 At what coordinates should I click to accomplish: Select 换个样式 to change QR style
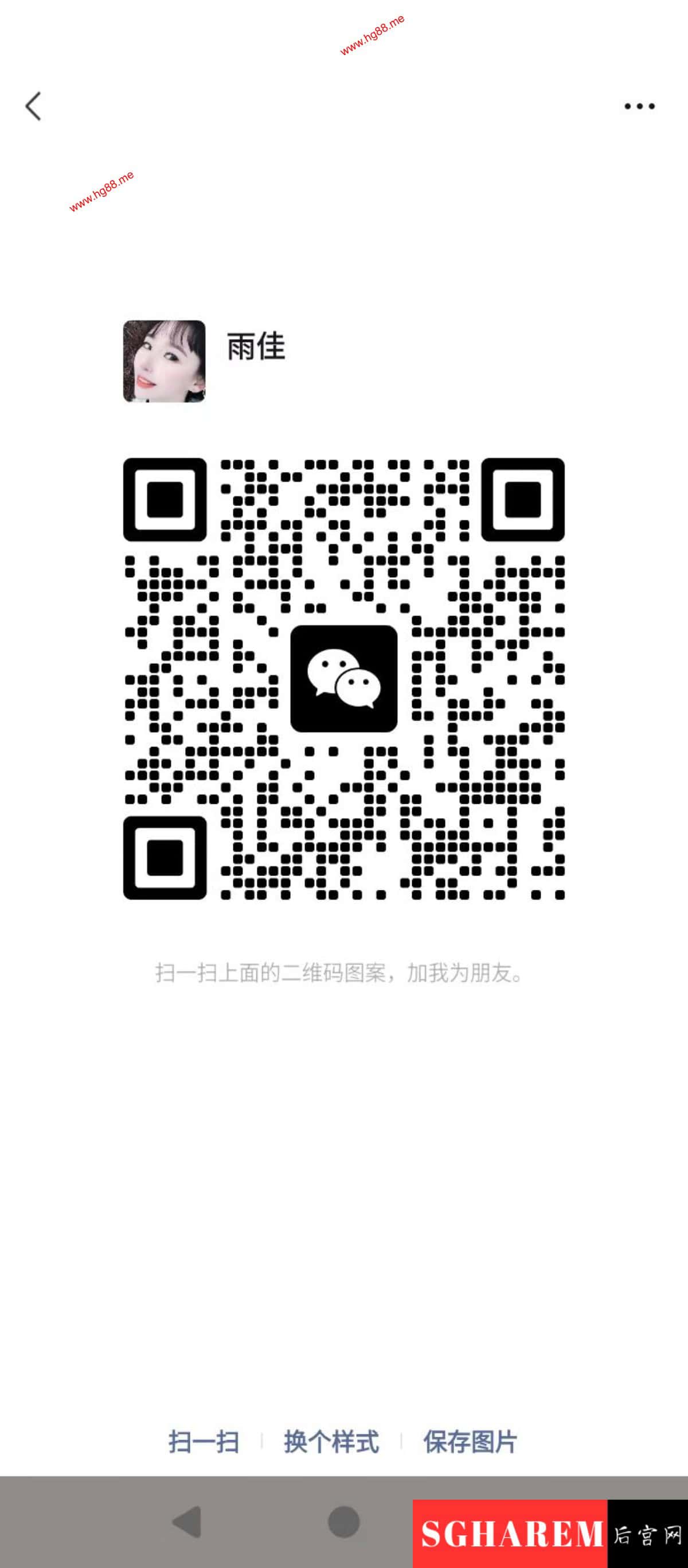click(x=331, y=1442)
